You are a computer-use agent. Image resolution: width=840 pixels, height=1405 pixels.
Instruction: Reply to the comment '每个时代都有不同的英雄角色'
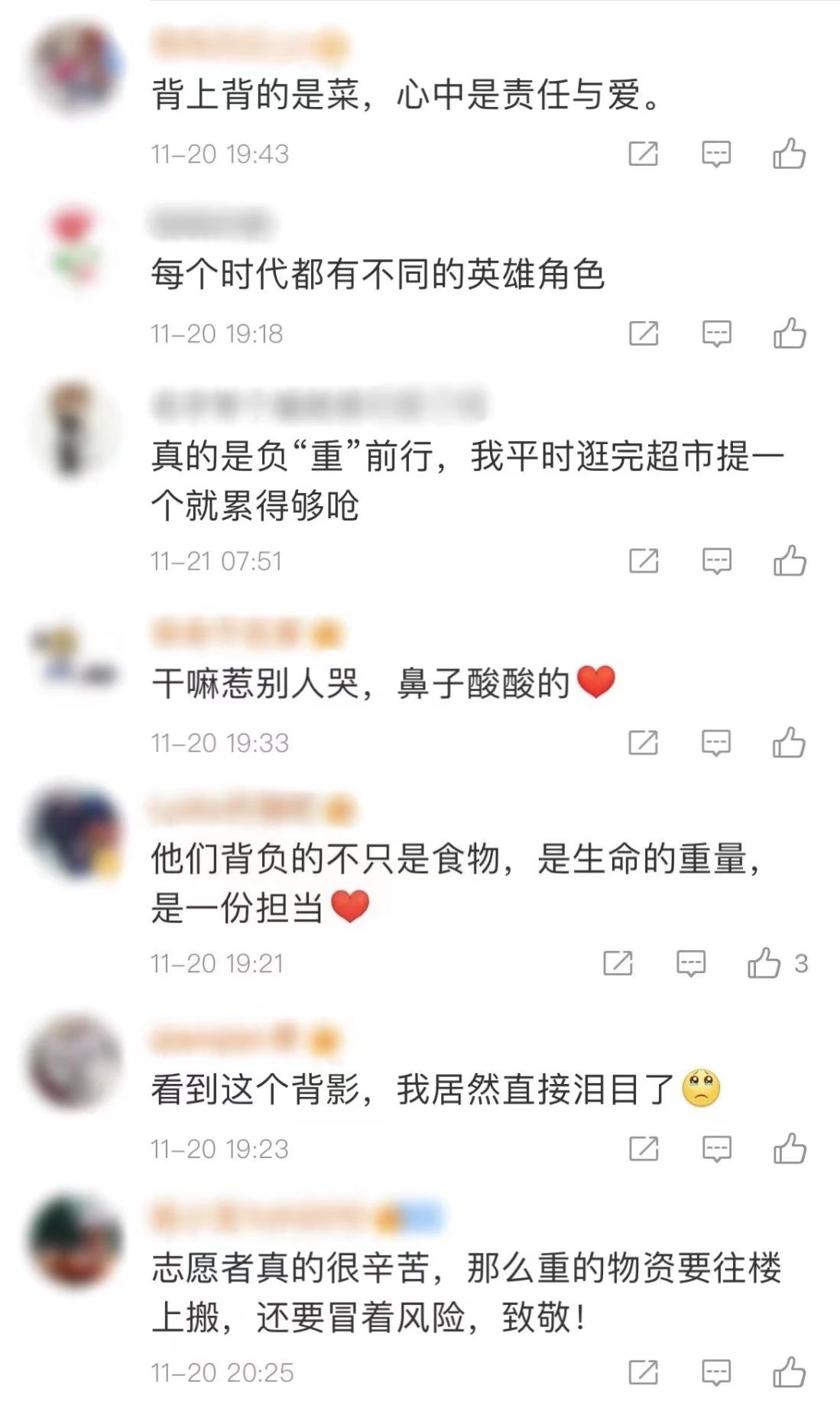pos(716,334)
